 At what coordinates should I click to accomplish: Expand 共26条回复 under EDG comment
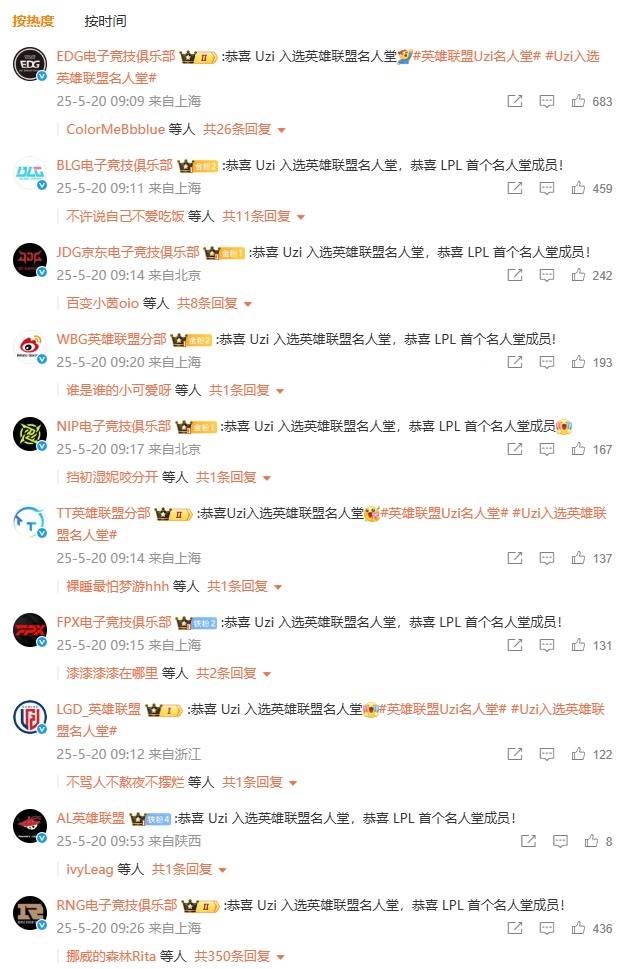point(245,129)
